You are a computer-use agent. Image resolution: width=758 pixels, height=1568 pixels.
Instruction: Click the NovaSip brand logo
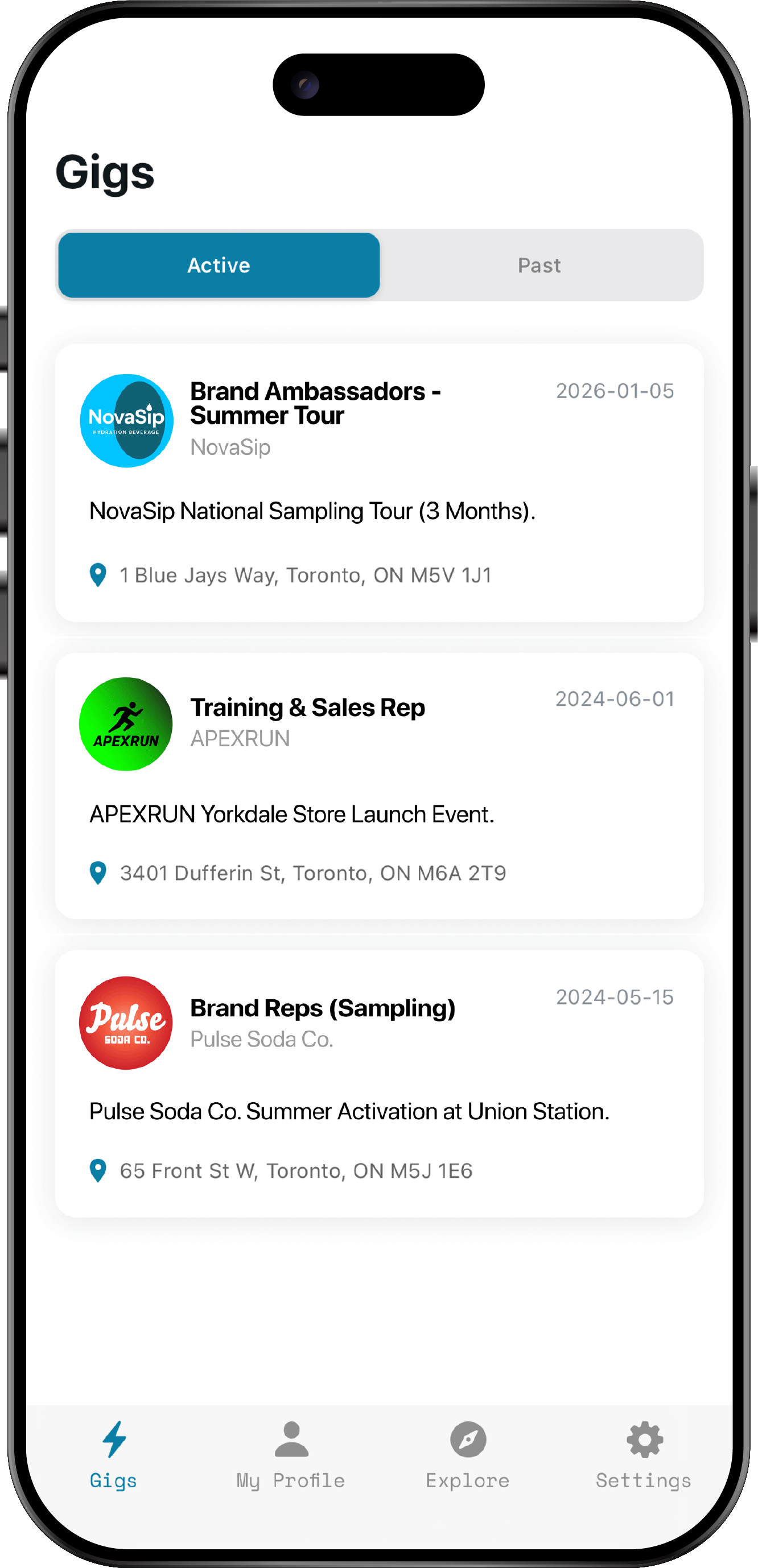pos(125,421)
